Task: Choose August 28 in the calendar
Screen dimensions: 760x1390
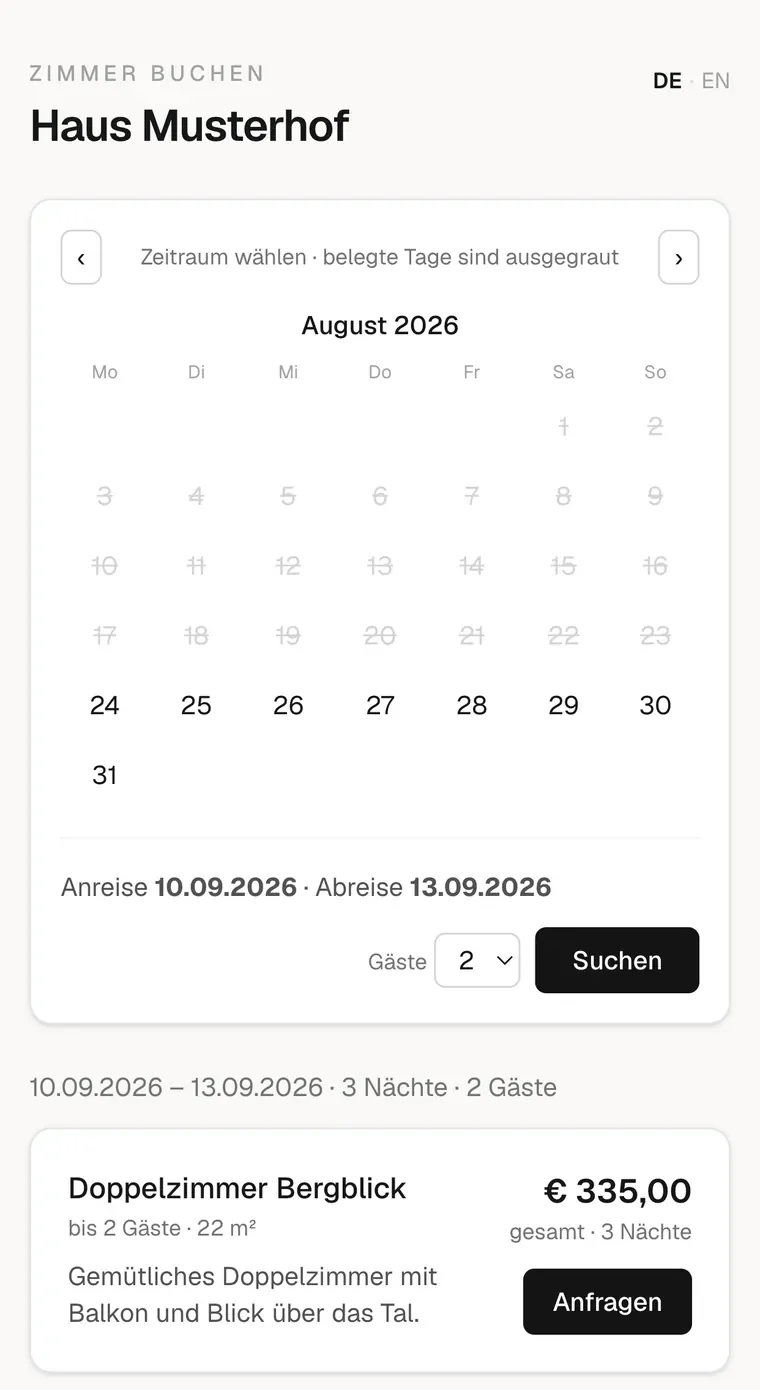Action: click(472, 705)
